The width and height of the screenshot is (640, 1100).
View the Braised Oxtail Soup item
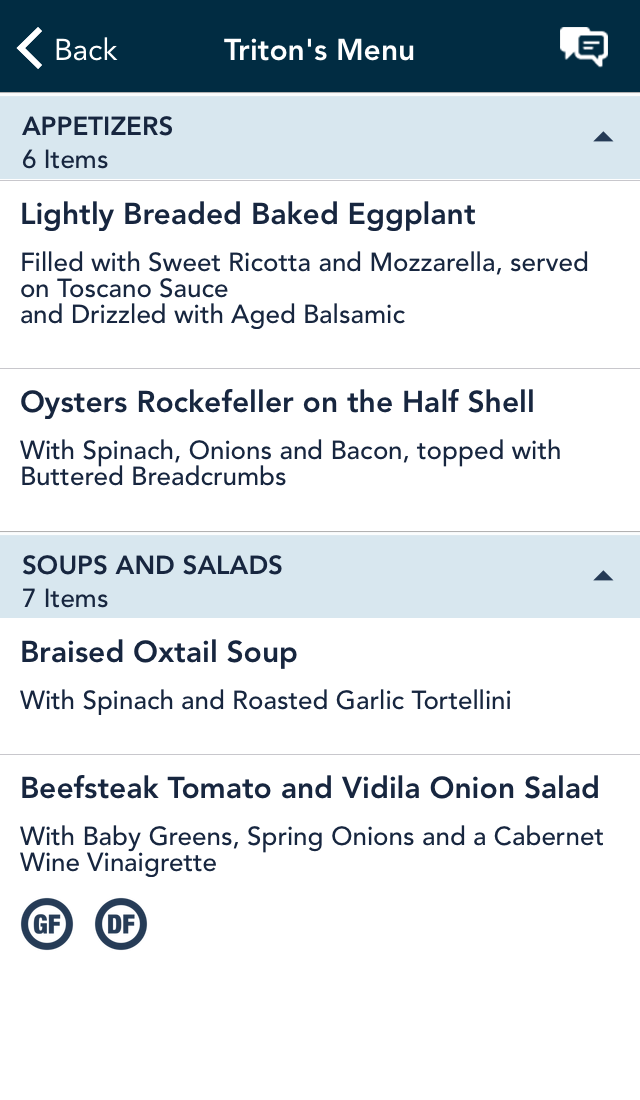(x=320, y=686)
